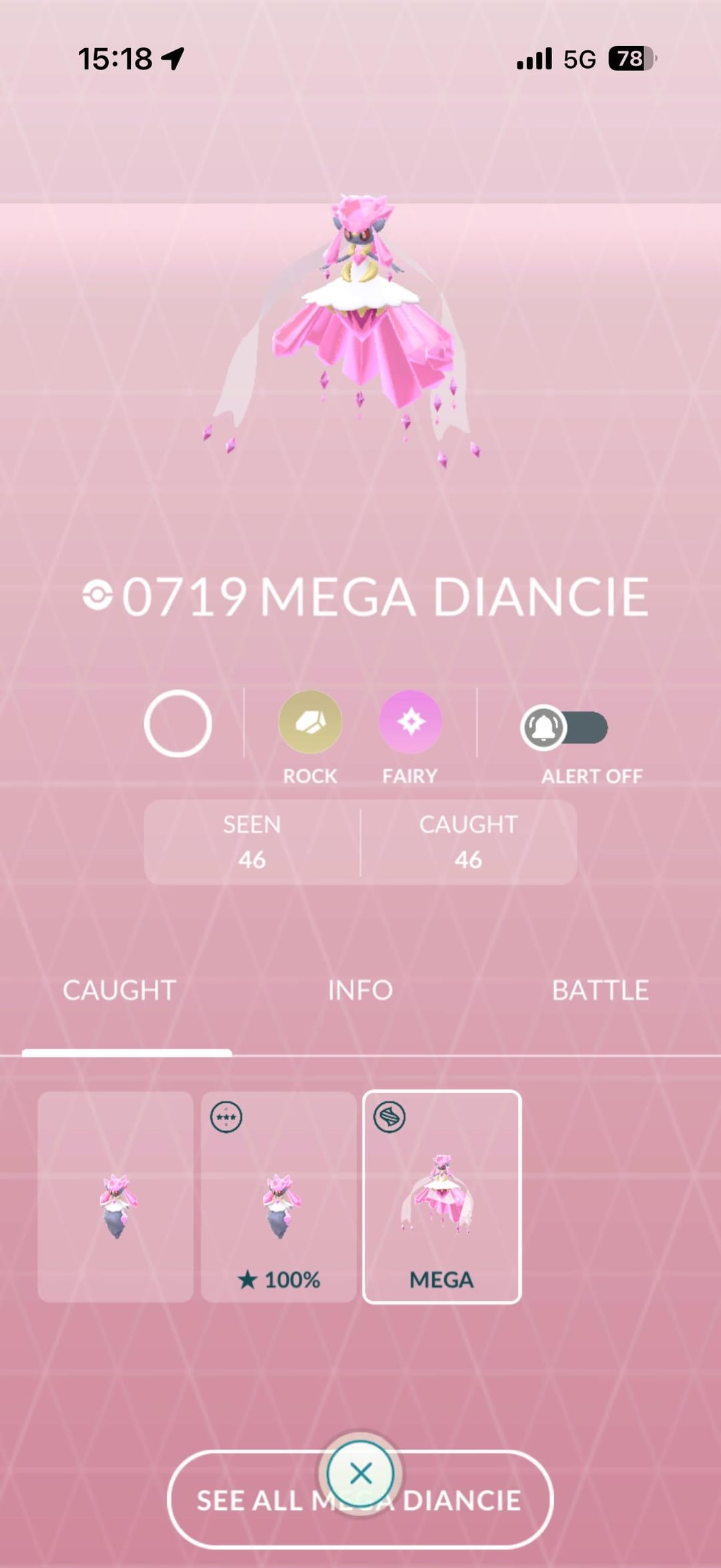The height and width of the screenshot is (1568, 721).
Task: Tap the Fairy type icon
Action: pos(410,723)
